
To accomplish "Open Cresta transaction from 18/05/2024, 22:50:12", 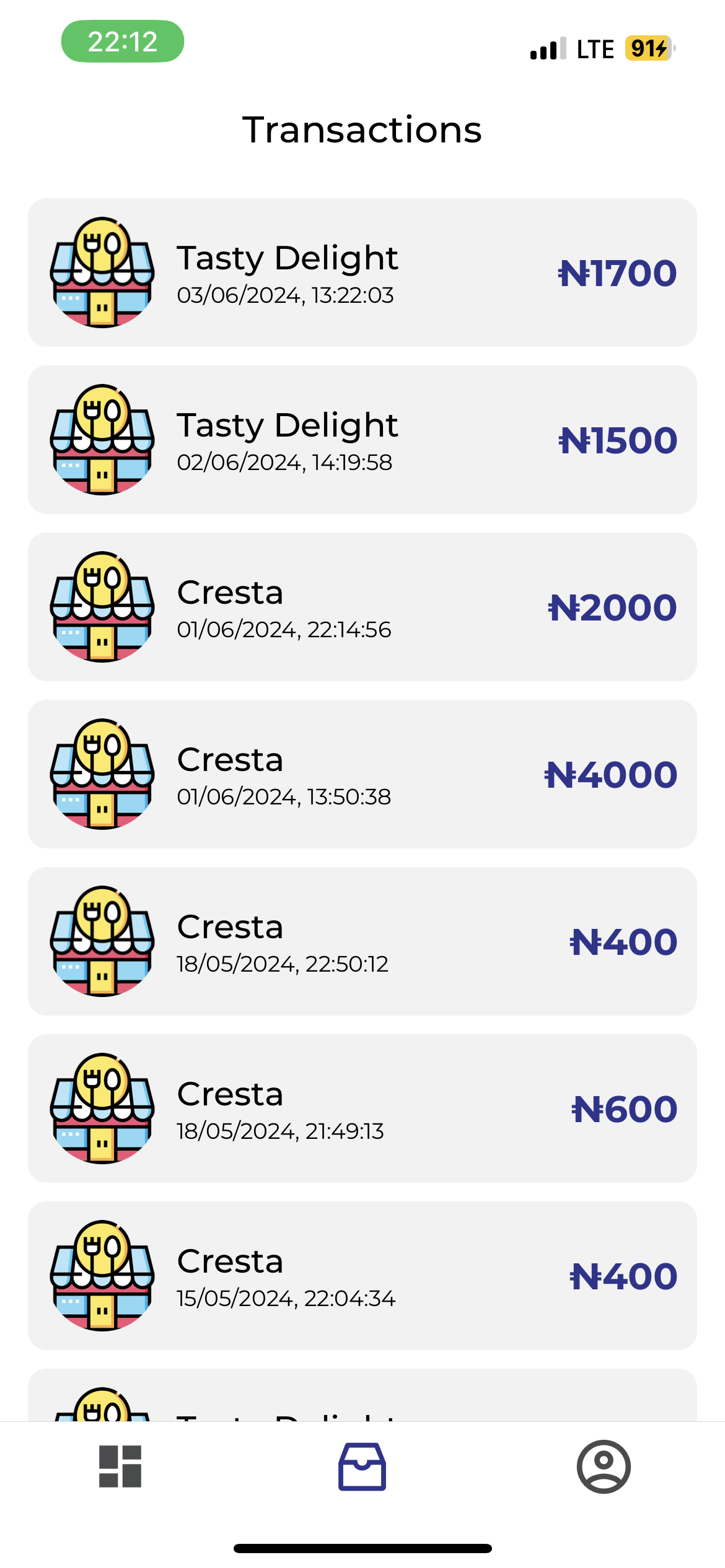I will click(362, 941).
